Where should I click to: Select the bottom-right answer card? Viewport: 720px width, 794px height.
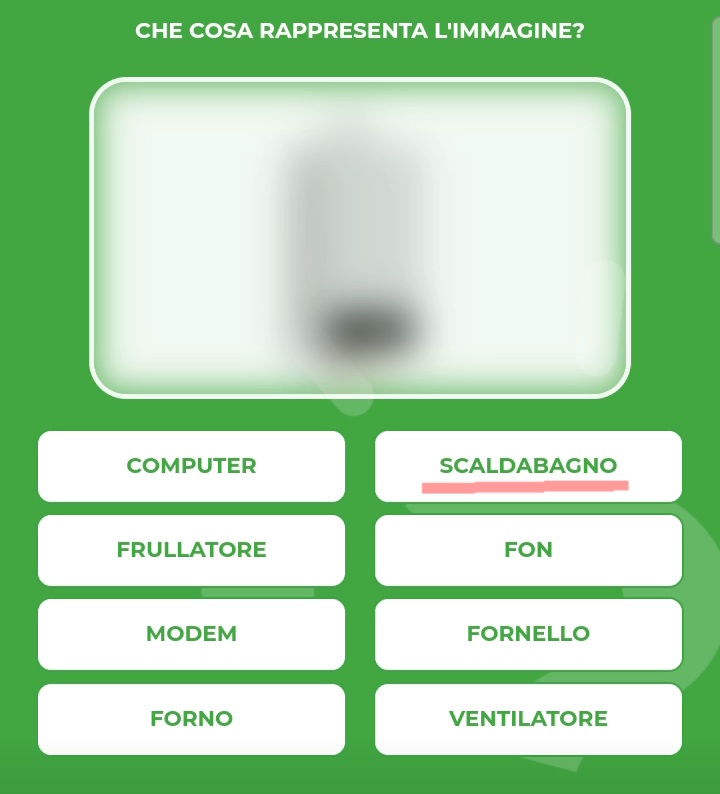(x=528, y=719)
